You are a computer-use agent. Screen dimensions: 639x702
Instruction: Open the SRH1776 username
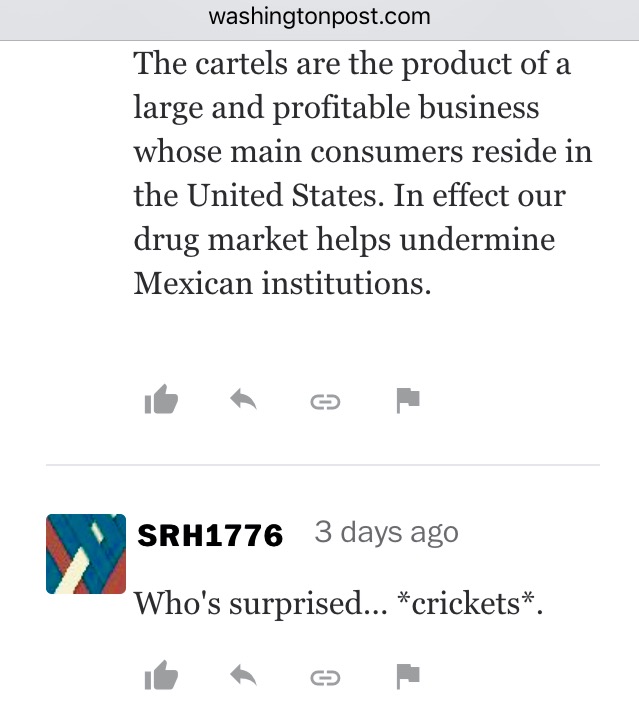[x=210, y=535]
